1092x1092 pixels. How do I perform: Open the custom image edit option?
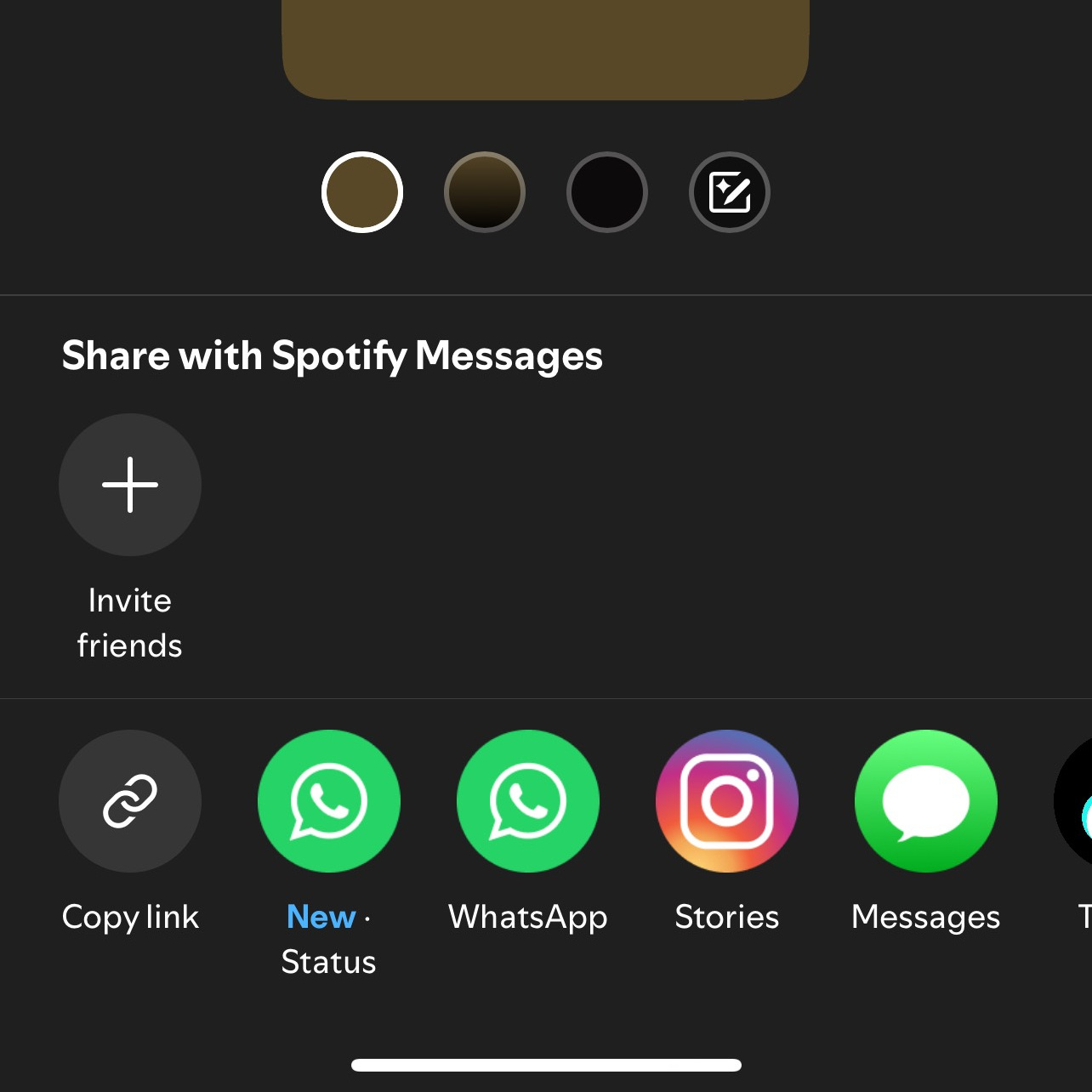tap(730, 192)
